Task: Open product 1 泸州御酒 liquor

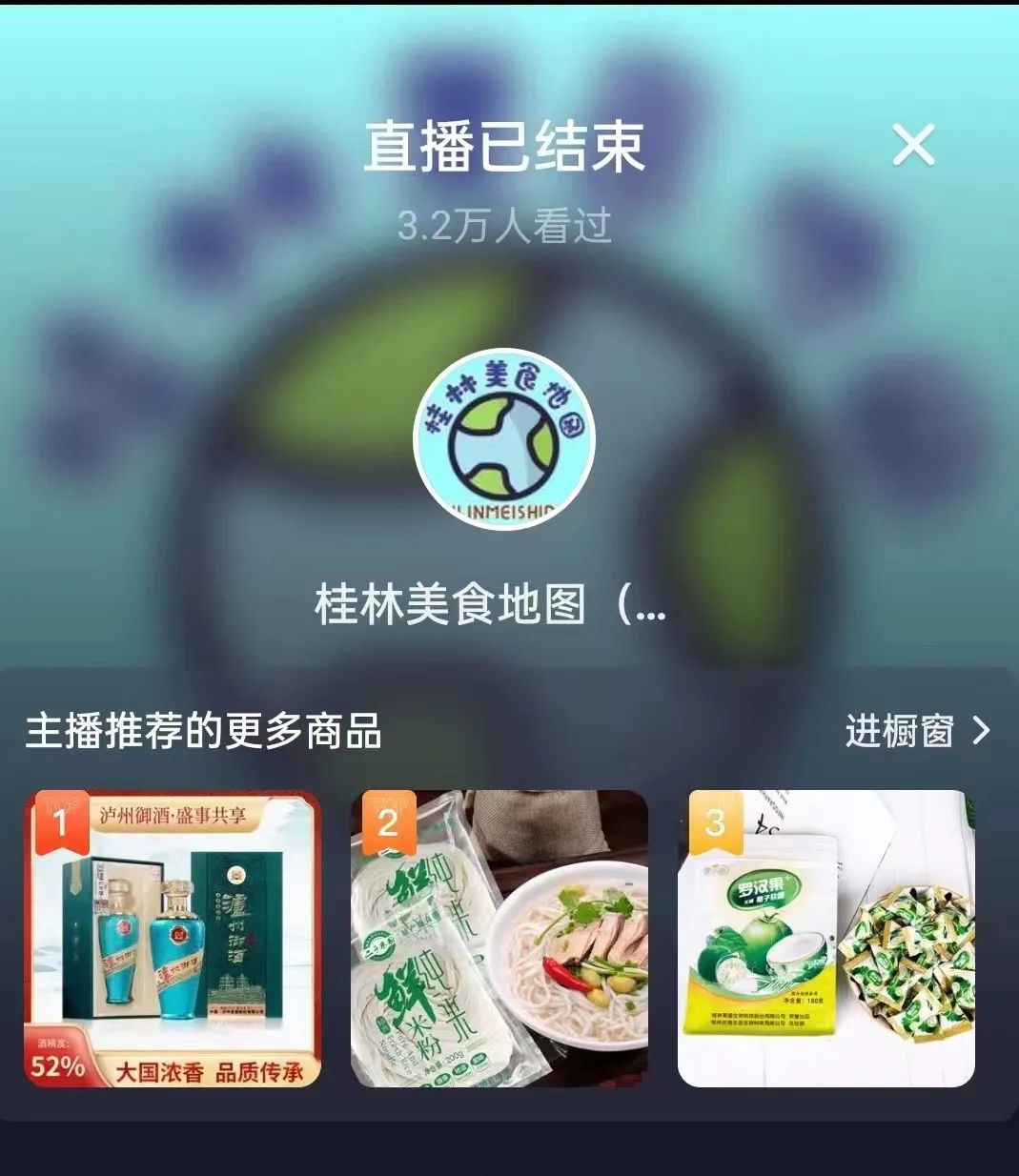Action: (173, 939)
